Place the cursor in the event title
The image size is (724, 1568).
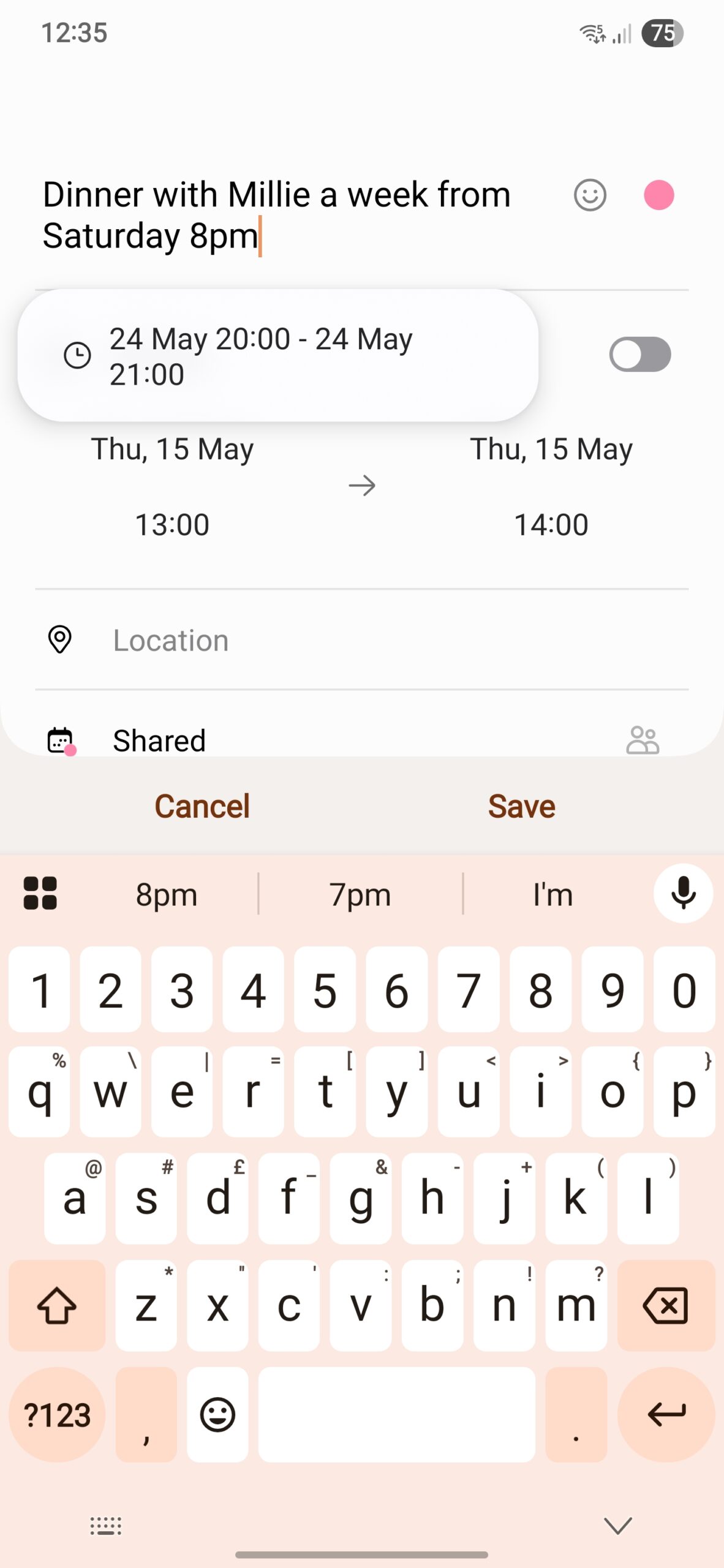(276, 215)
